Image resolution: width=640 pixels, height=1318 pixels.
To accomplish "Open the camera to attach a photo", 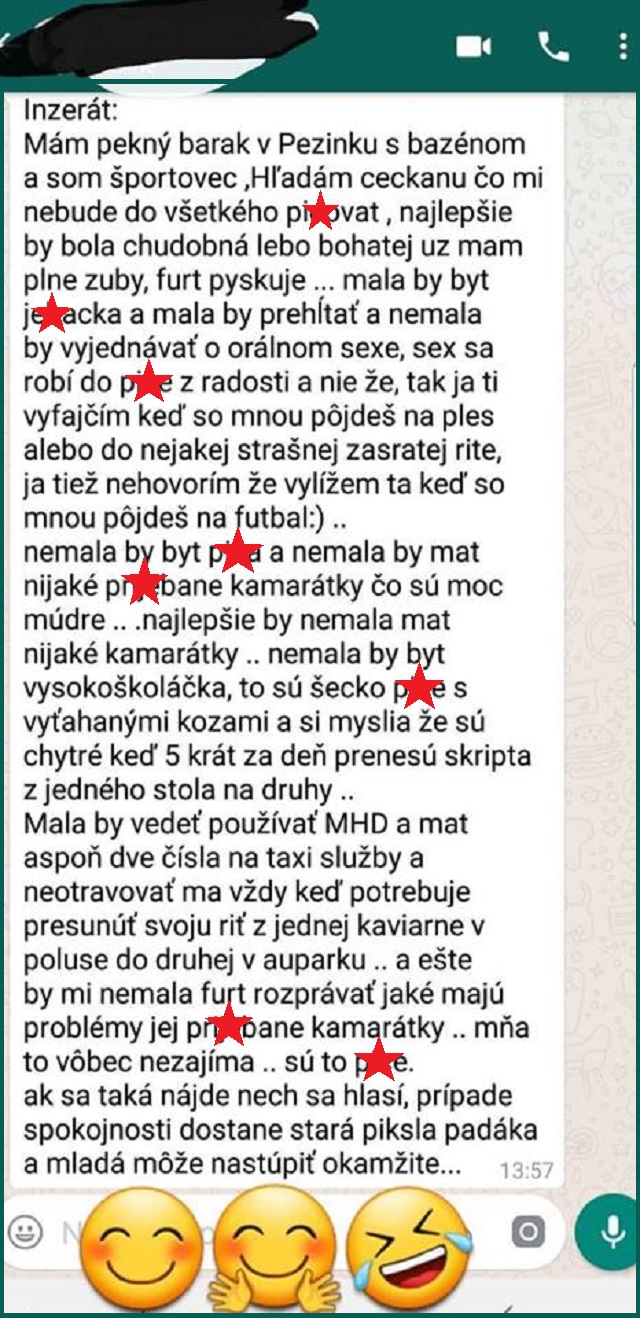I will (530, 1229).
